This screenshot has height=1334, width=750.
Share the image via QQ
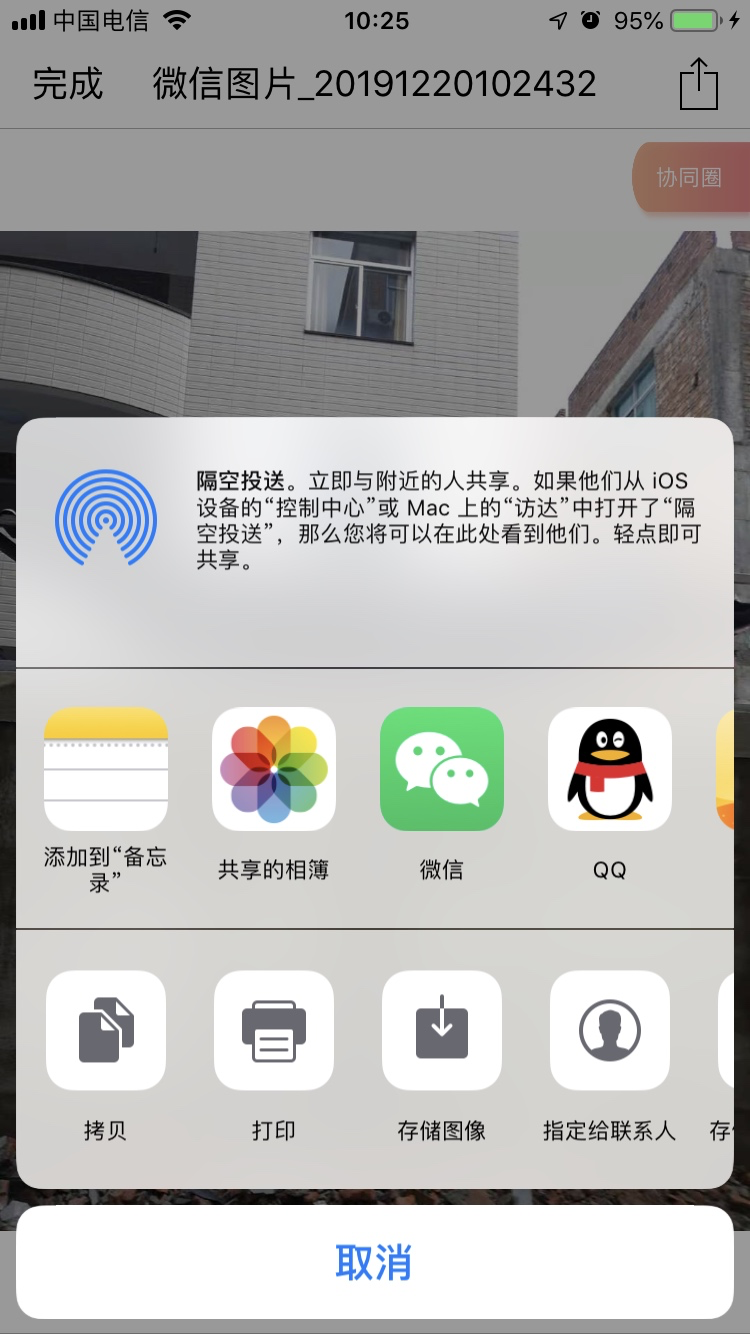[610, 768]
